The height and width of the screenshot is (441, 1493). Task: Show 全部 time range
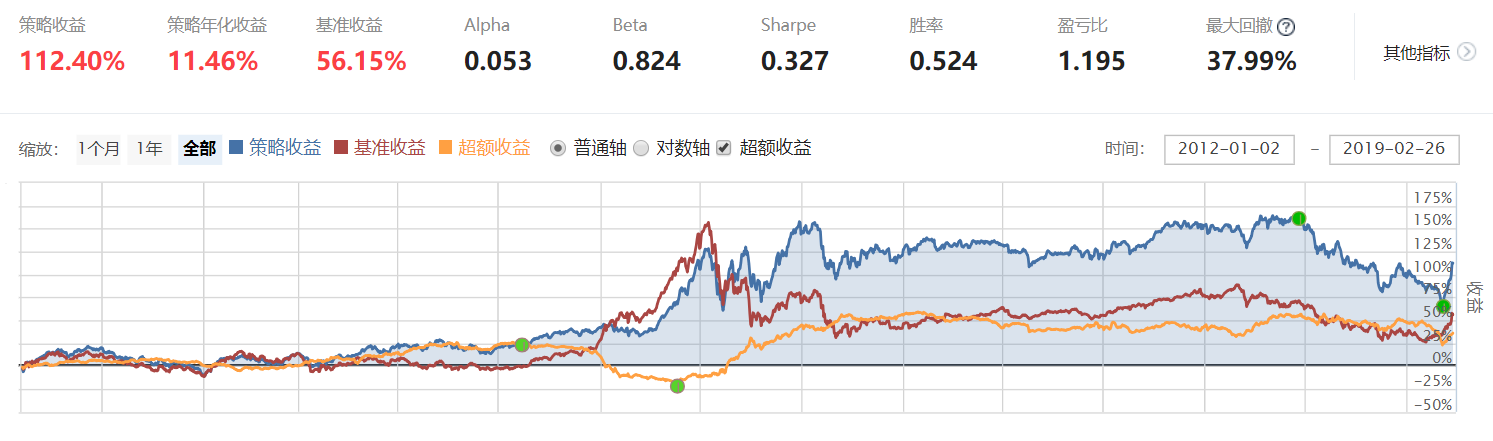pyautogui.click(x=199, y=149)
